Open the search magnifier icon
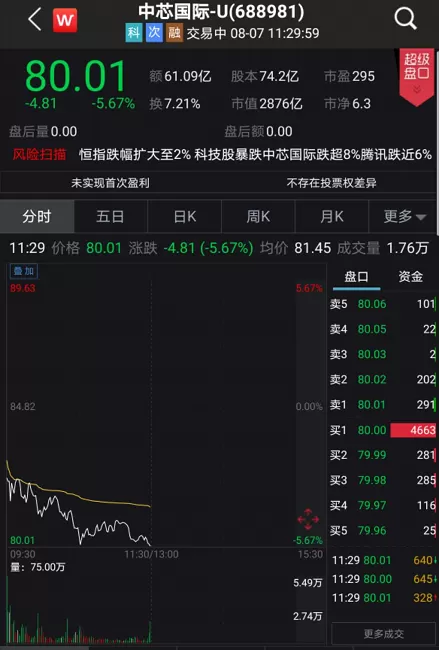Image resolution: width=439 pixels, height=650 pixels. pos(405,19)
